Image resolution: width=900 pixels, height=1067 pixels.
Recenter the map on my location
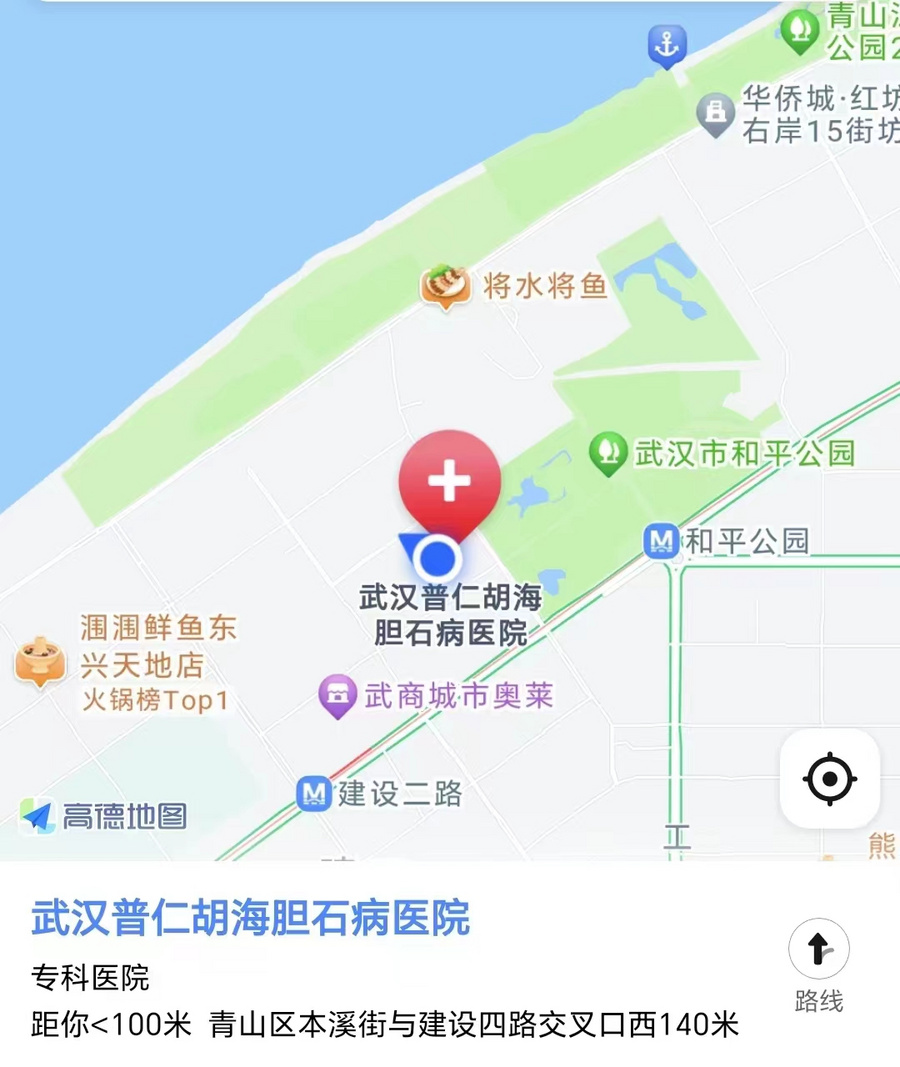(829, 779)
